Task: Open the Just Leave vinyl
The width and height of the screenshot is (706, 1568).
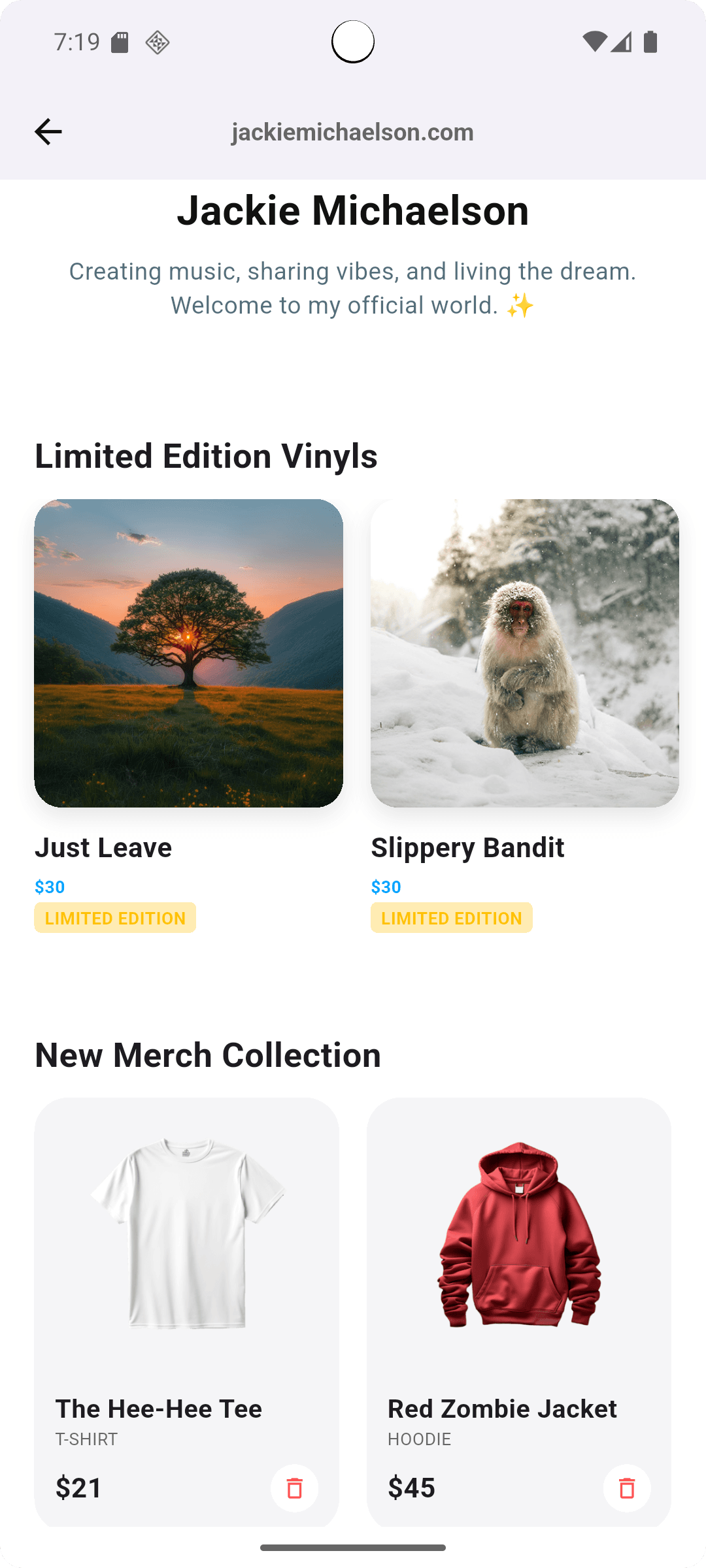Action: point(188,653)
